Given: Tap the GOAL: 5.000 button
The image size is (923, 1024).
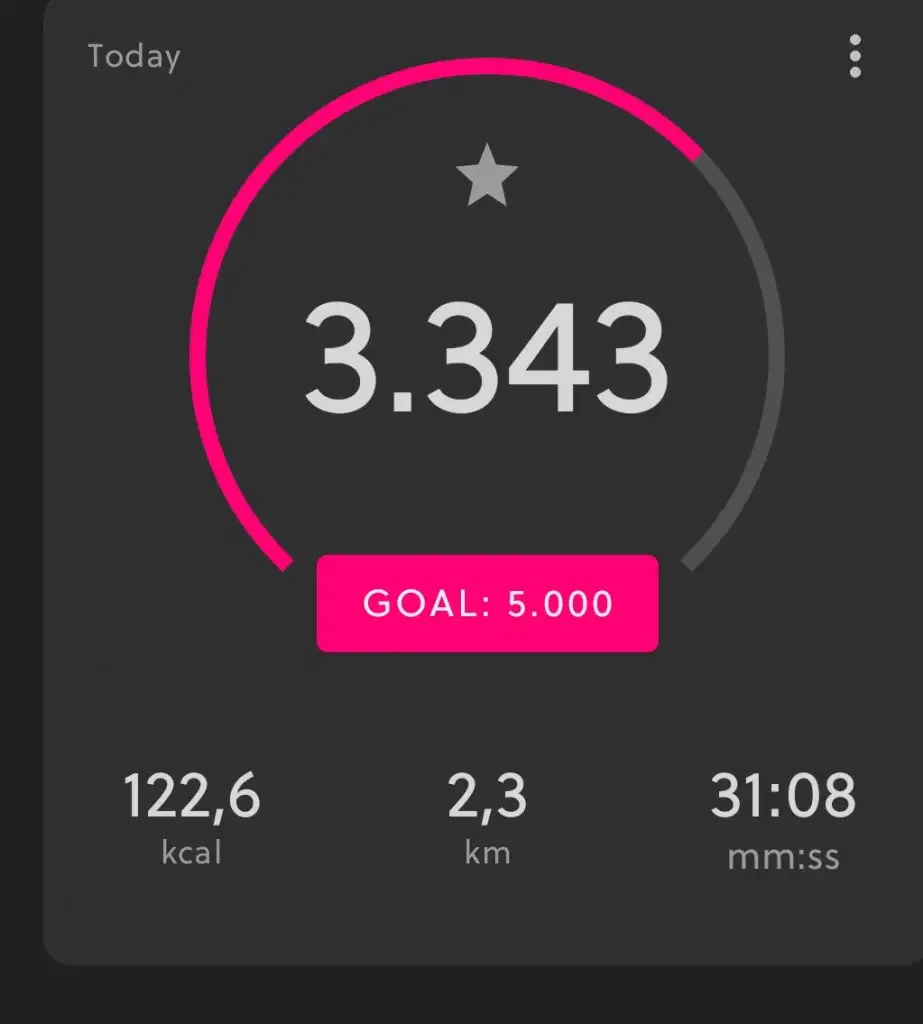Looking at the screenshot, I should (487, 603).
